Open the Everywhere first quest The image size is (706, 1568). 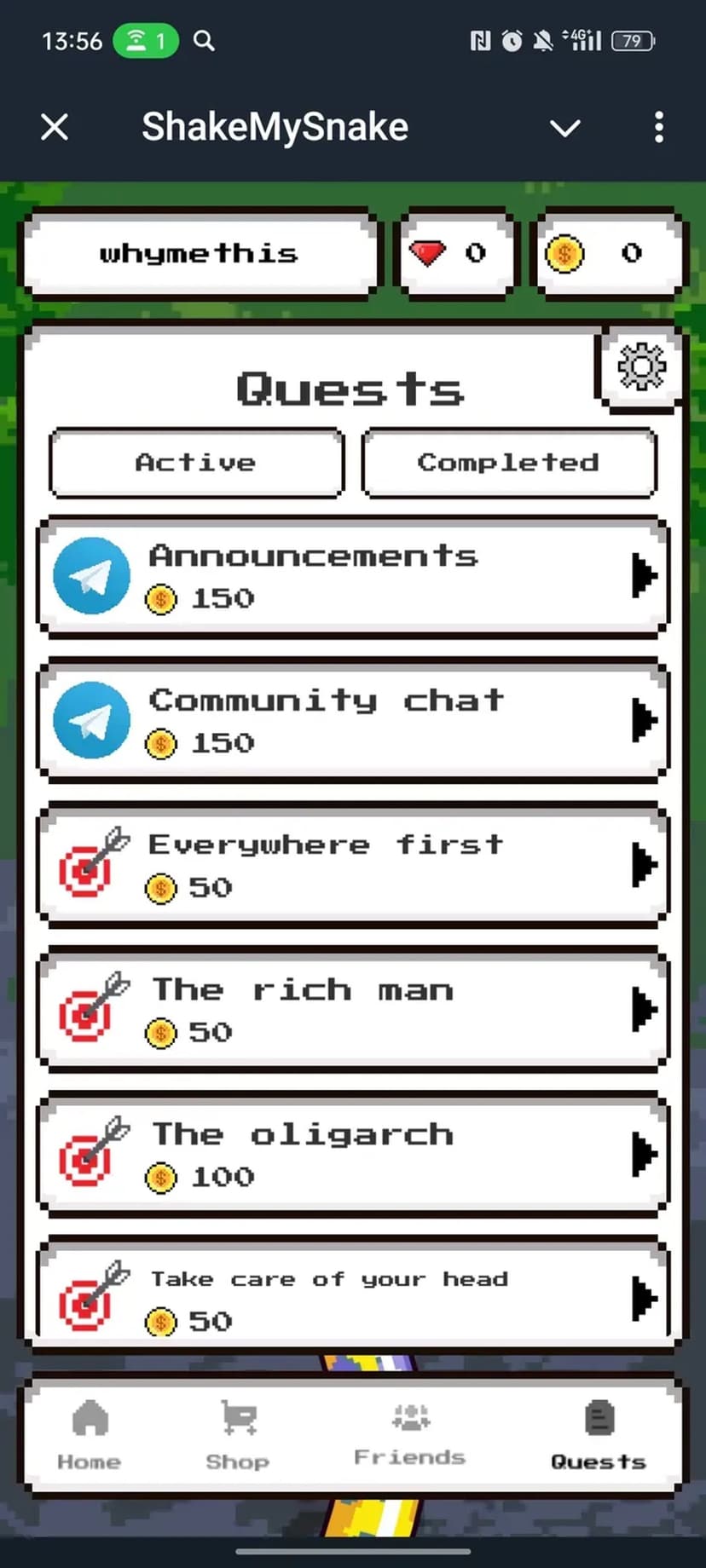tap(353, 865)
